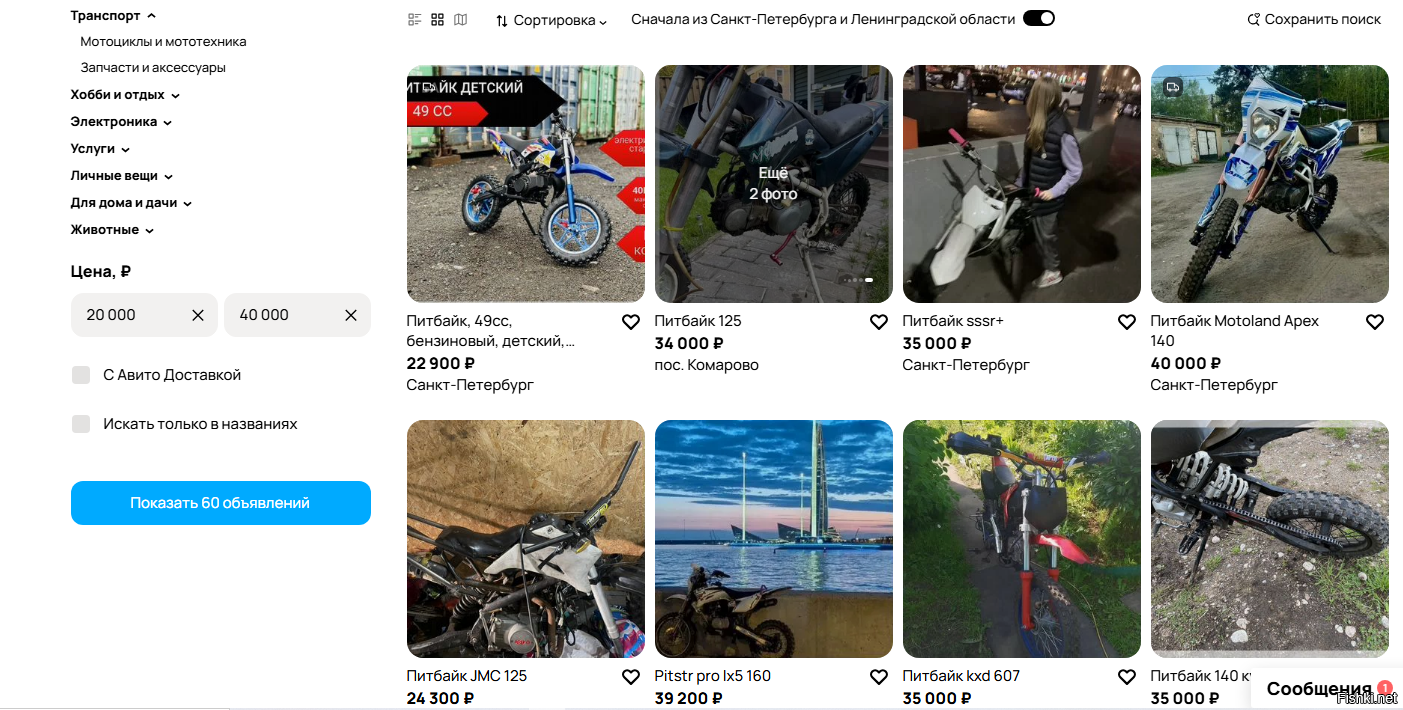Switch to list view layout
This screenshot has width=1403, height=710.
tap(415, 19)
